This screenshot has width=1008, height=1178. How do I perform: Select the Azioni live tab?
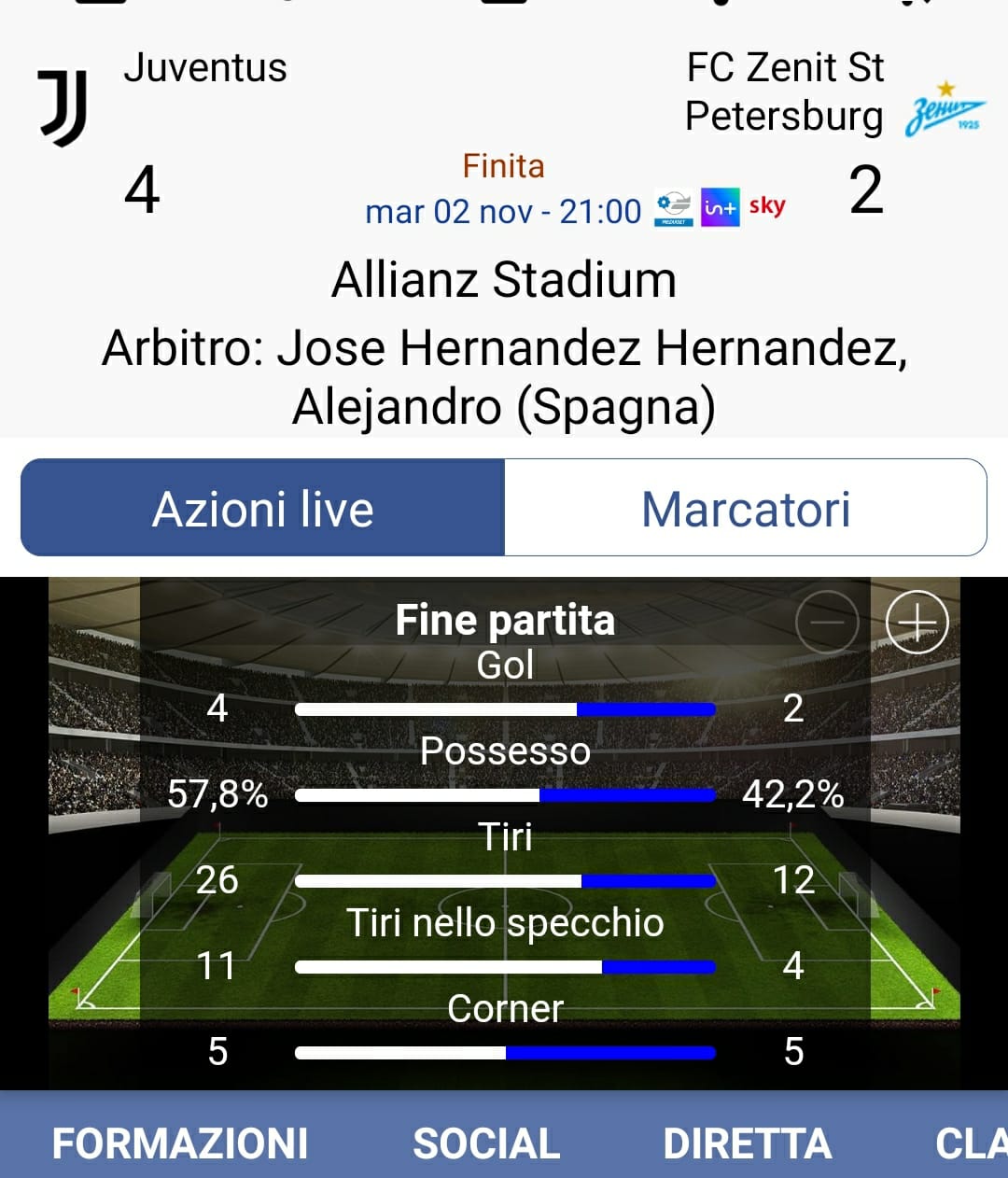(263, 509)
